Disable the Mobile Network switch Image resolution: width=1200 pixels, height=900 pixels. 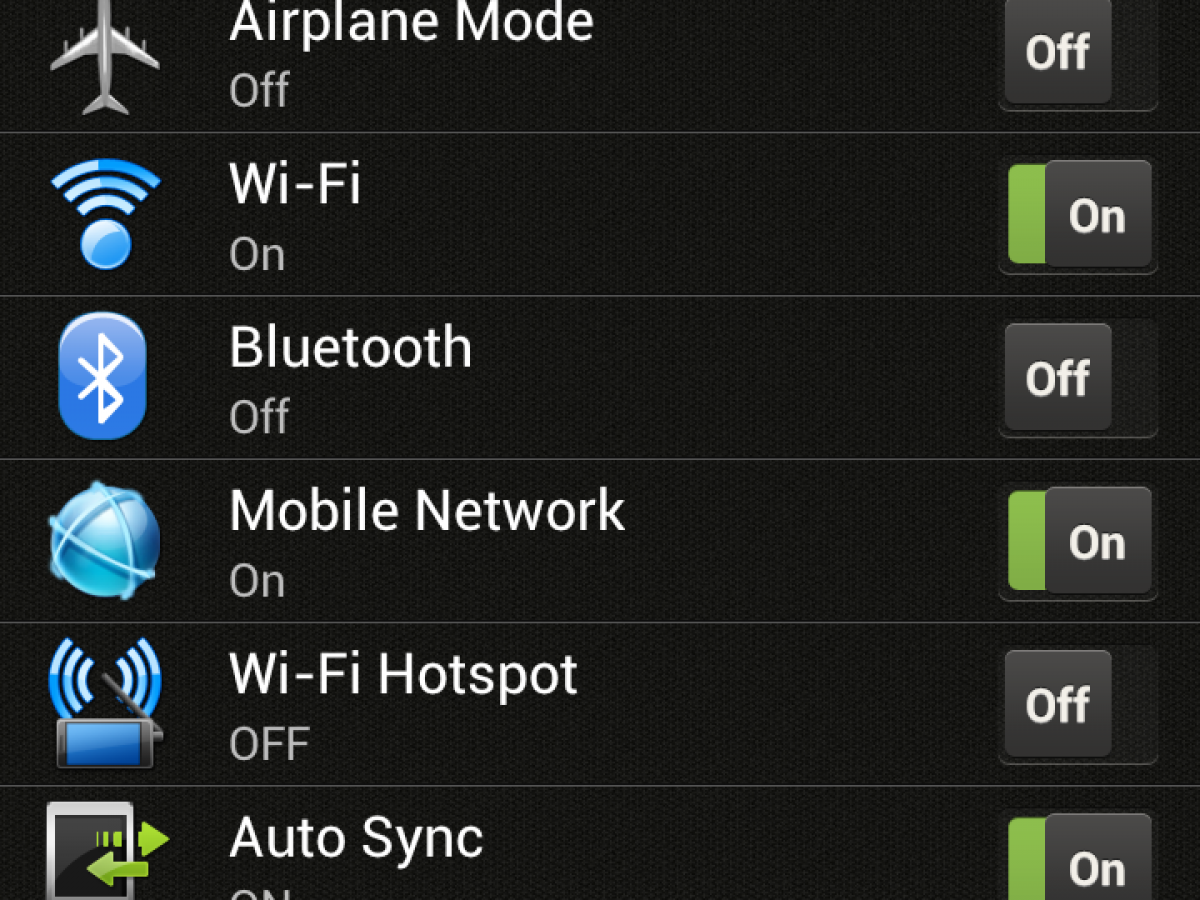coord(1078,542)
